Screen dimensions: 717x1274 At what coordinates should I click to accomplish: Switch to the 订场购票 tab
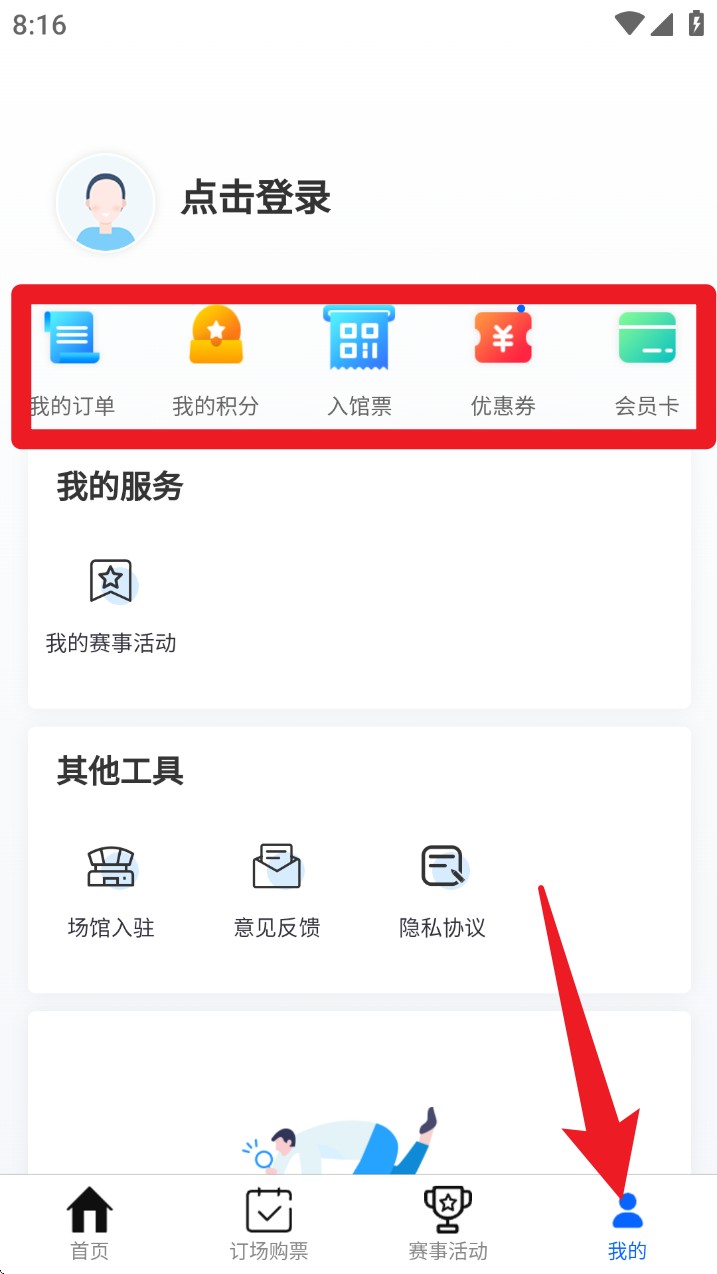pyautogui.click(x=269, y=1224)
